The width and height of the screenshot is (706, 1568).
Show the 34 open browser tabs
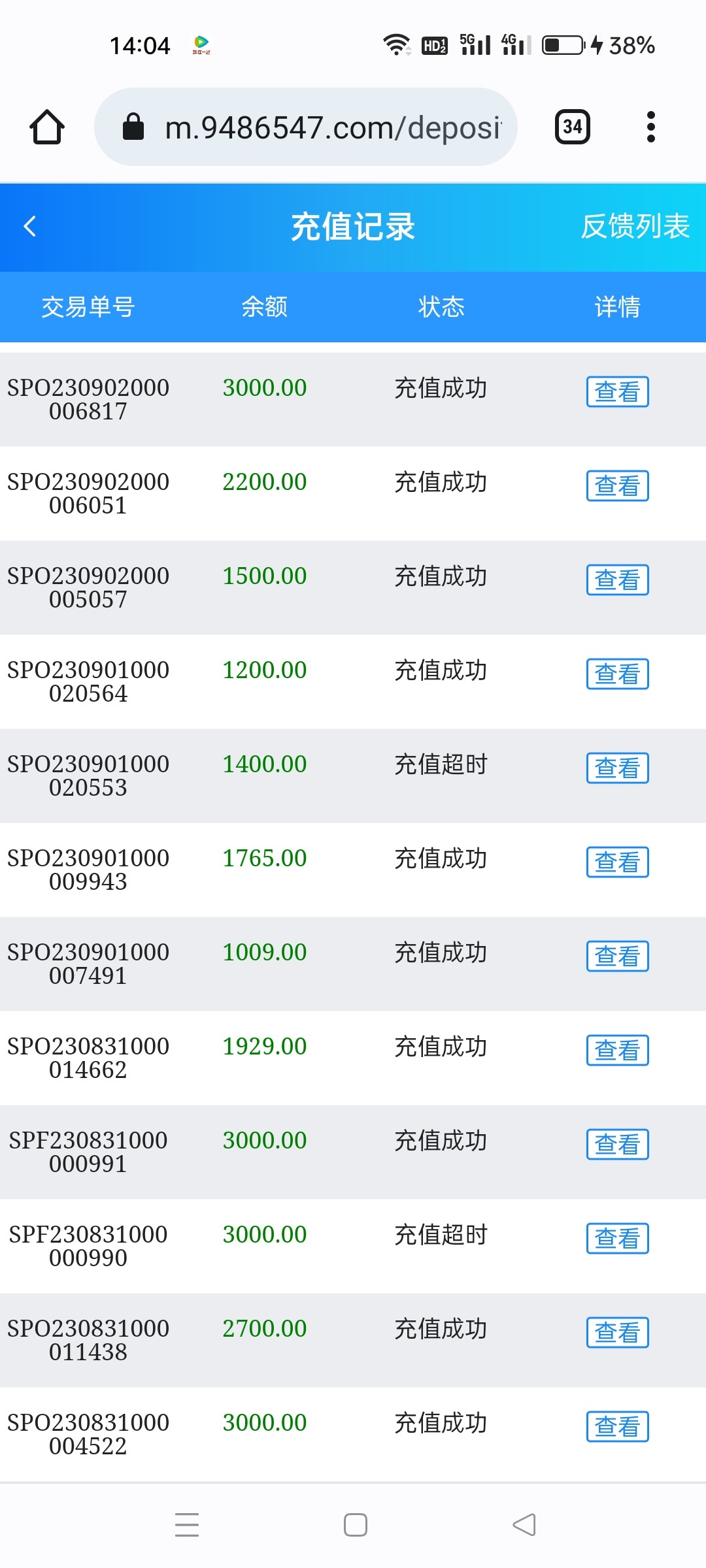(572, 127)
